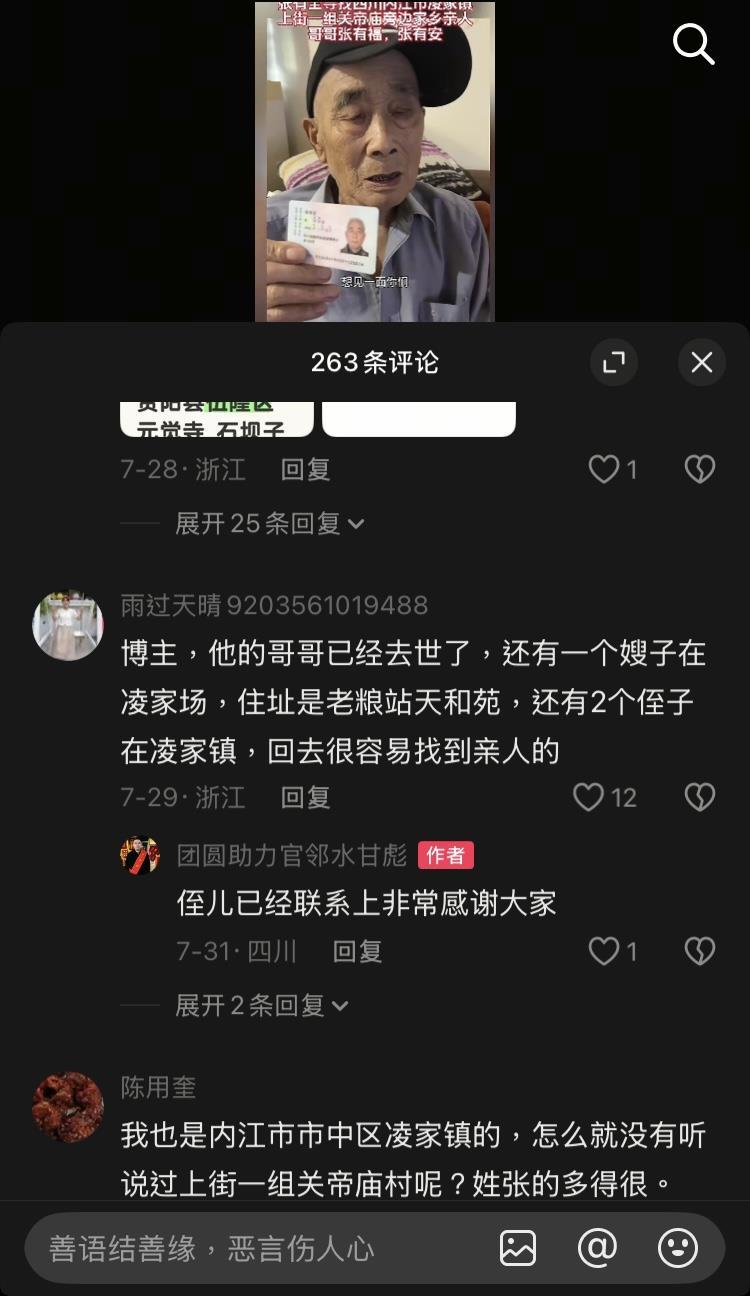Reply to the 7-29 浙江 comment

[x=305, y=797]
